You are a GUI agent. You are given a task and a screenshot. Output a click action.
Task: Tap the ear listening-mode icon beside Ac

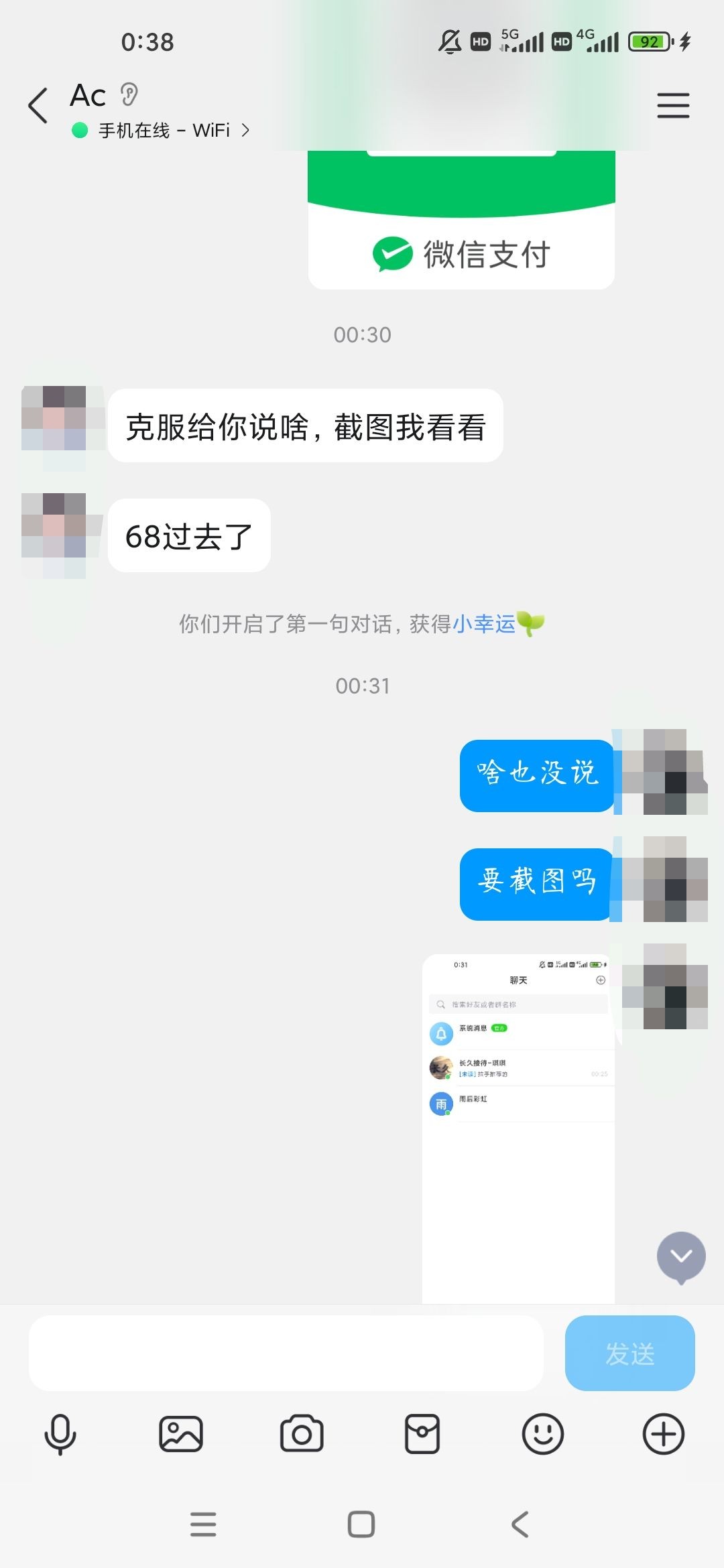point(129,95)
